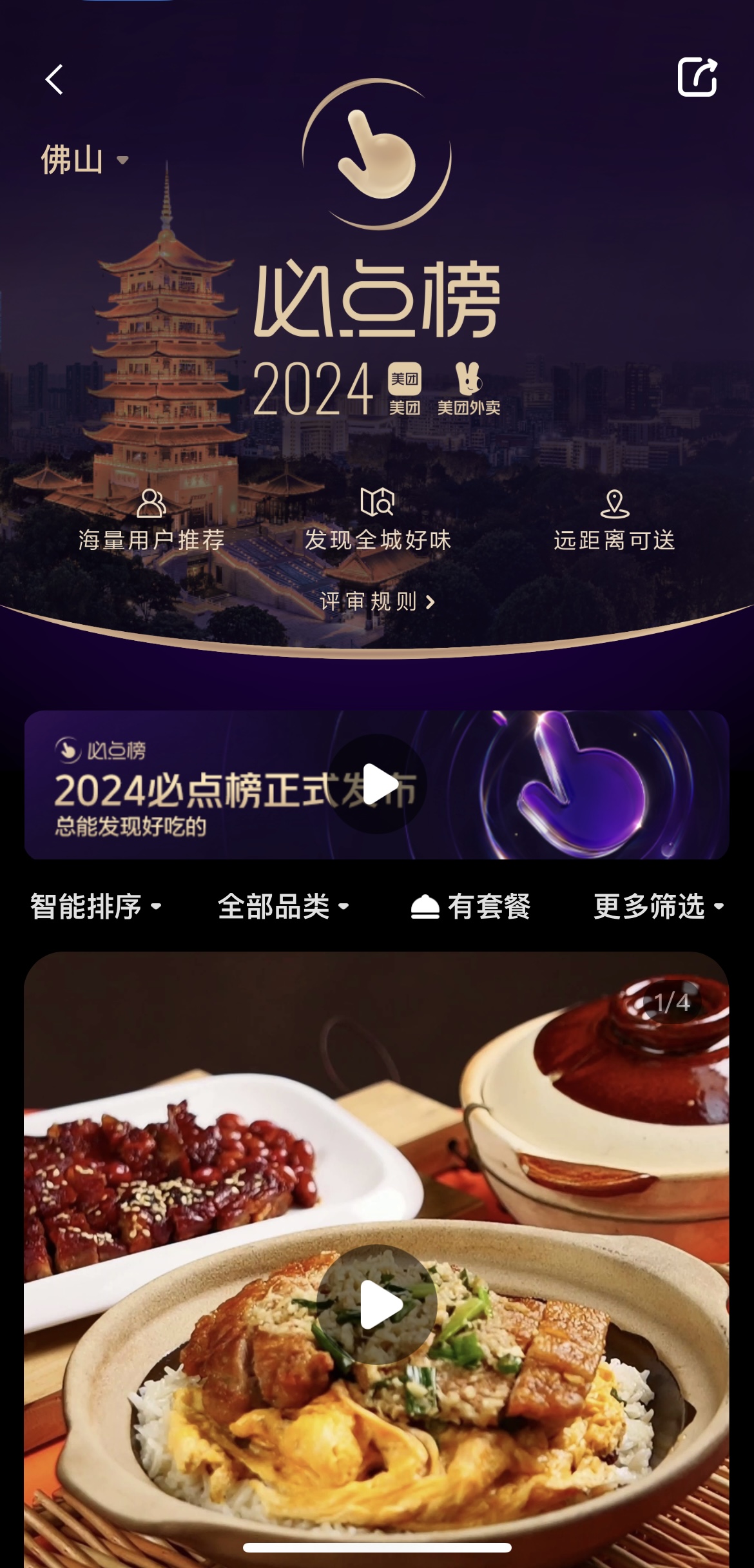Viewport: 754px width, 1568px height.
Task: Open the 全部品类 category filter
Action: [x=283, y=906]
